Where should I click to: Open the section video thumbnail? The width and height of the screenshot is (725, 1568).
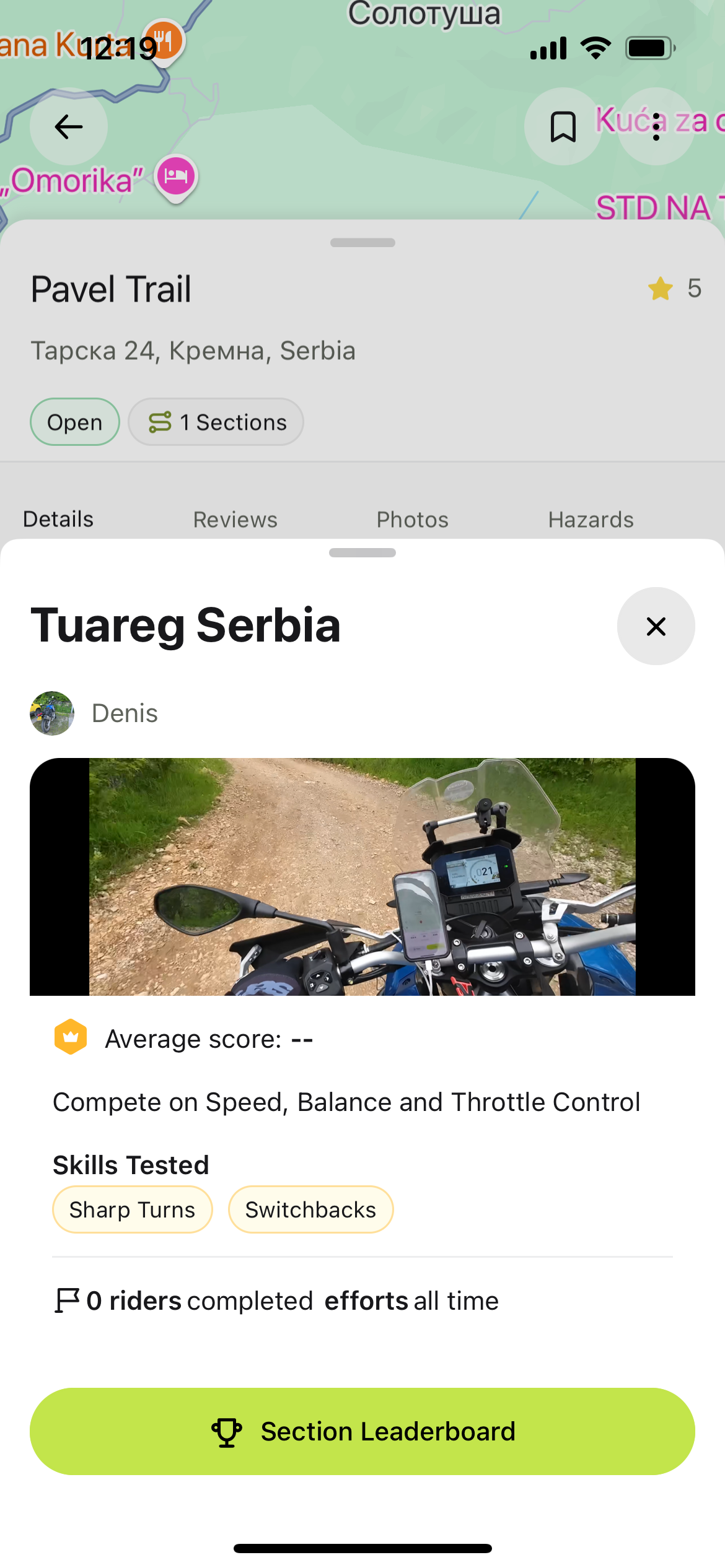pos(362,876)
